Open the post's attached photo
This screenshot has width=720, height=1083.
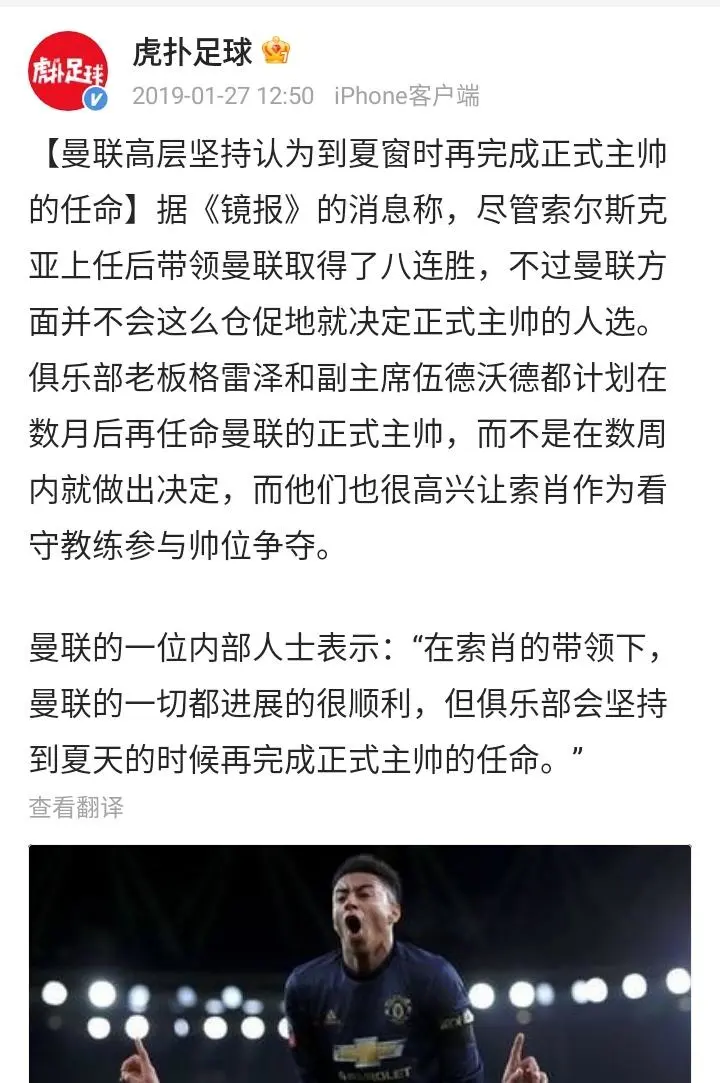click(x=360, y=965)
